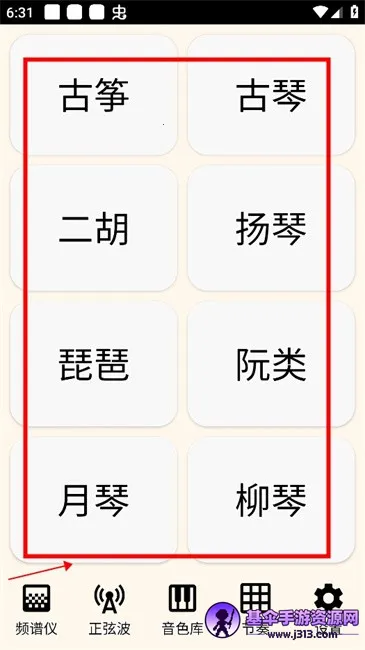The image size is (365, 650).
Task: Open the 古琴 instrument card
Action: click(x=271, y=95)
